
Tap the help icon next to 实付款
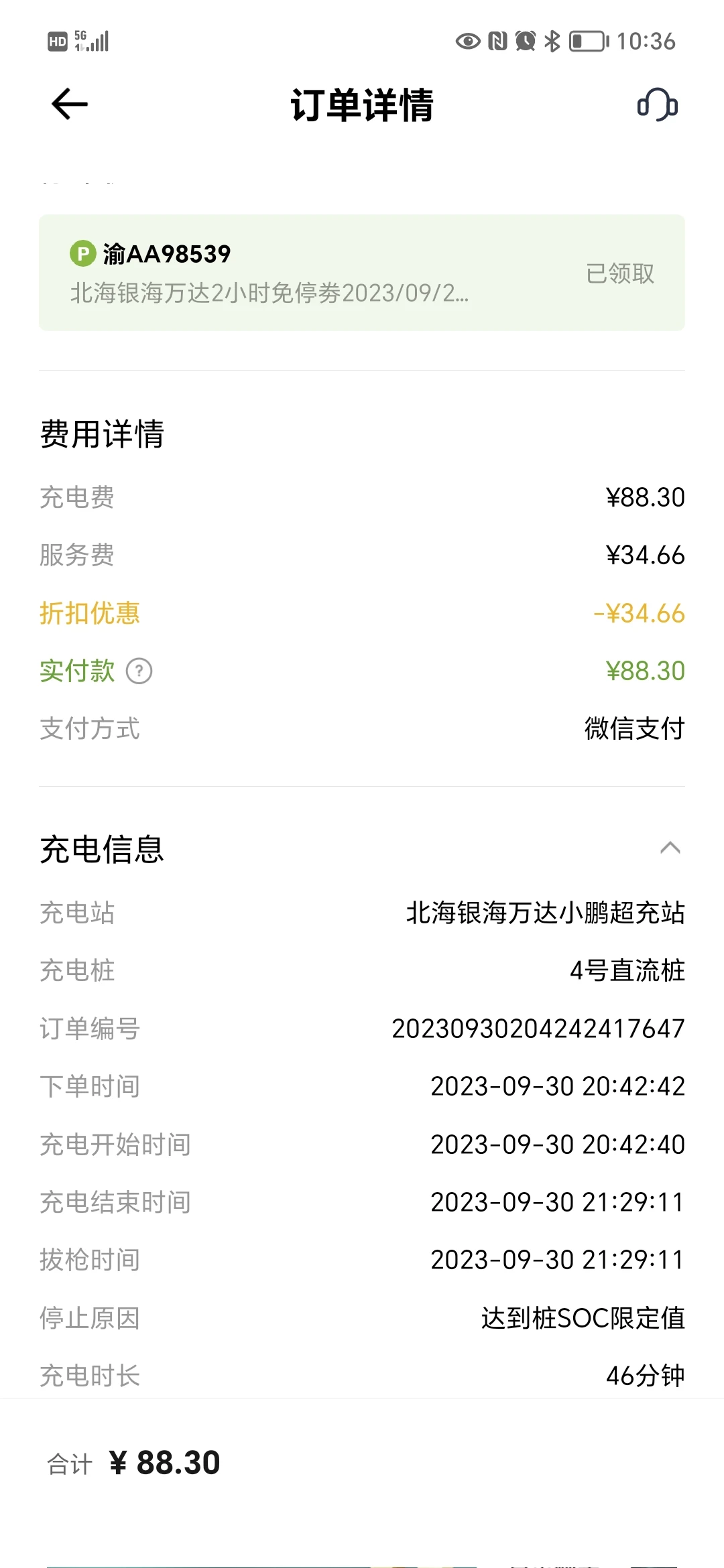click(x=139, y=671)
